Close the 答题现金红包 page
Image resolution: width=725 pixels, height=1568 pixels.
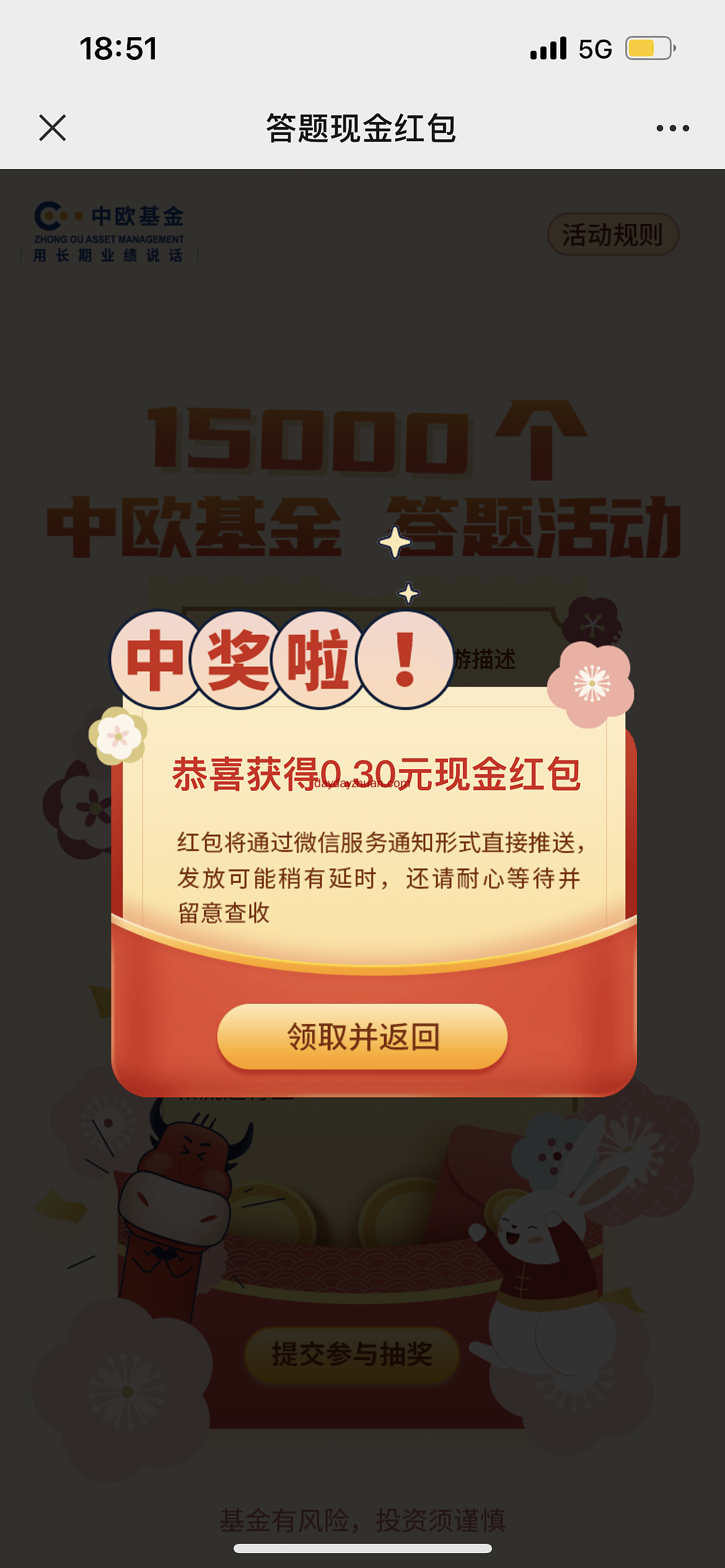[52, 128]
